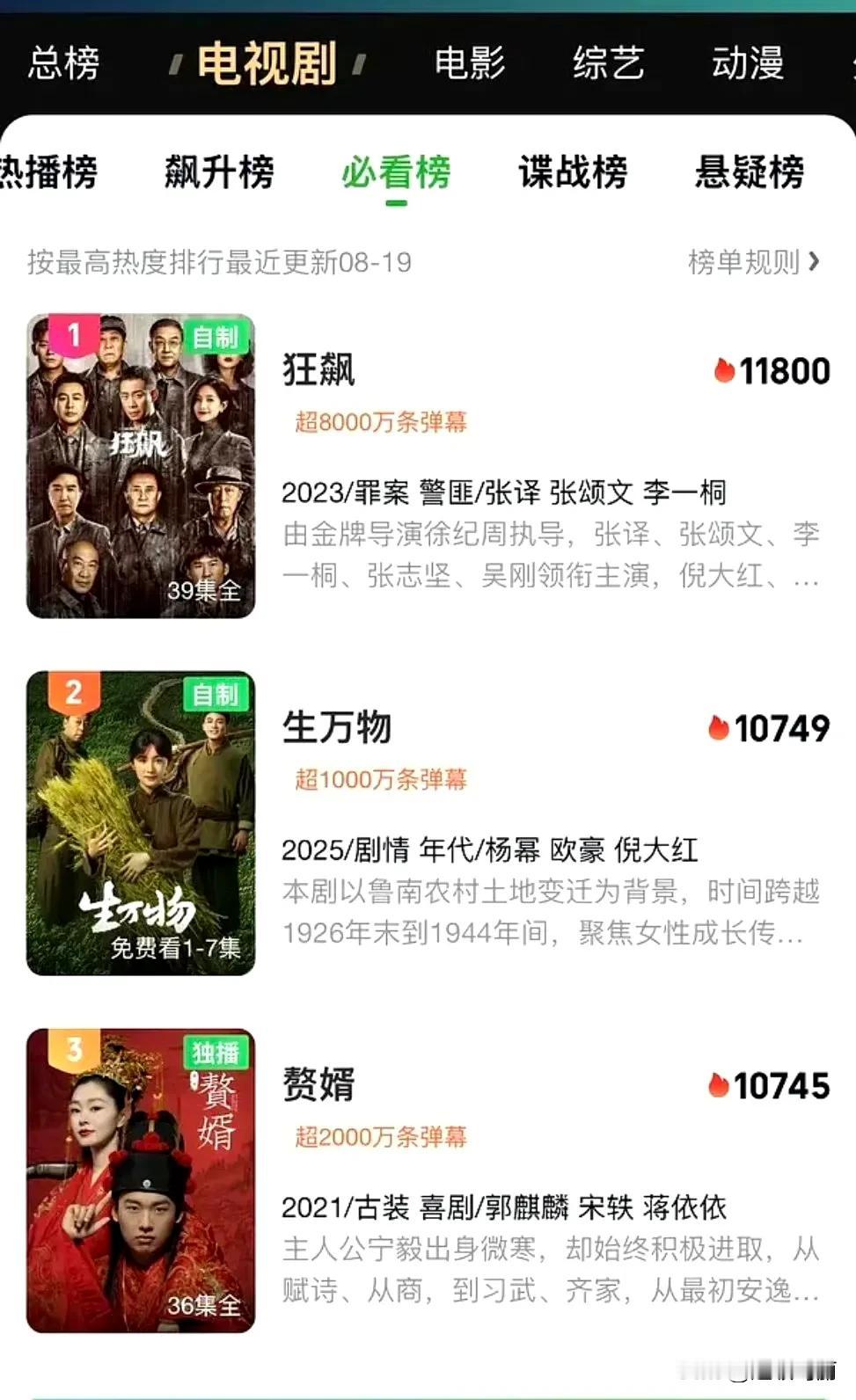Image resolution: width=856 pixels, height=1400 pixels.
Task: Switch to the 悬疑榜 list
Action: point(750,171)
